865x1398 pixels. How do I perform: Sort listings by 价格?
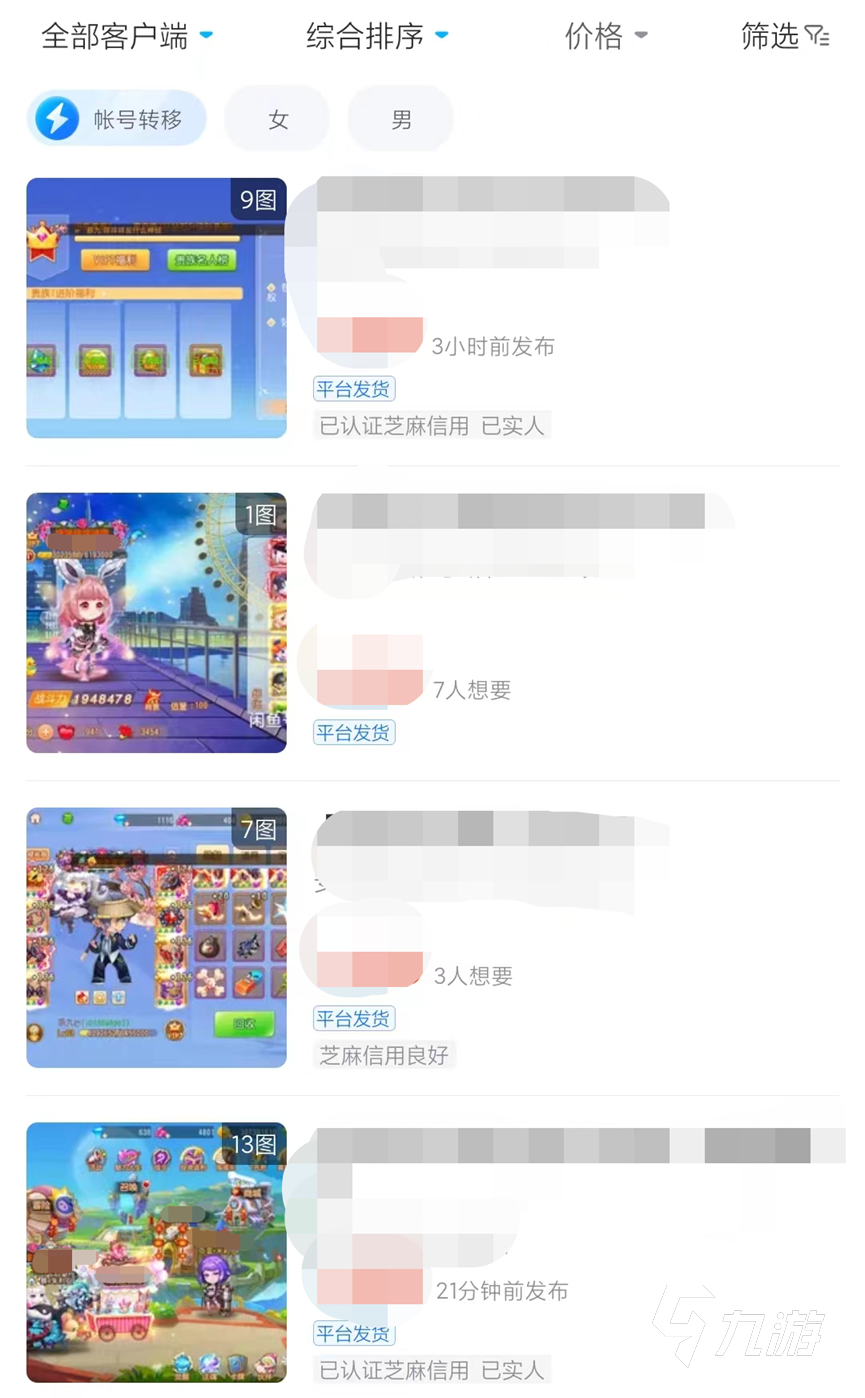(606, 37)
